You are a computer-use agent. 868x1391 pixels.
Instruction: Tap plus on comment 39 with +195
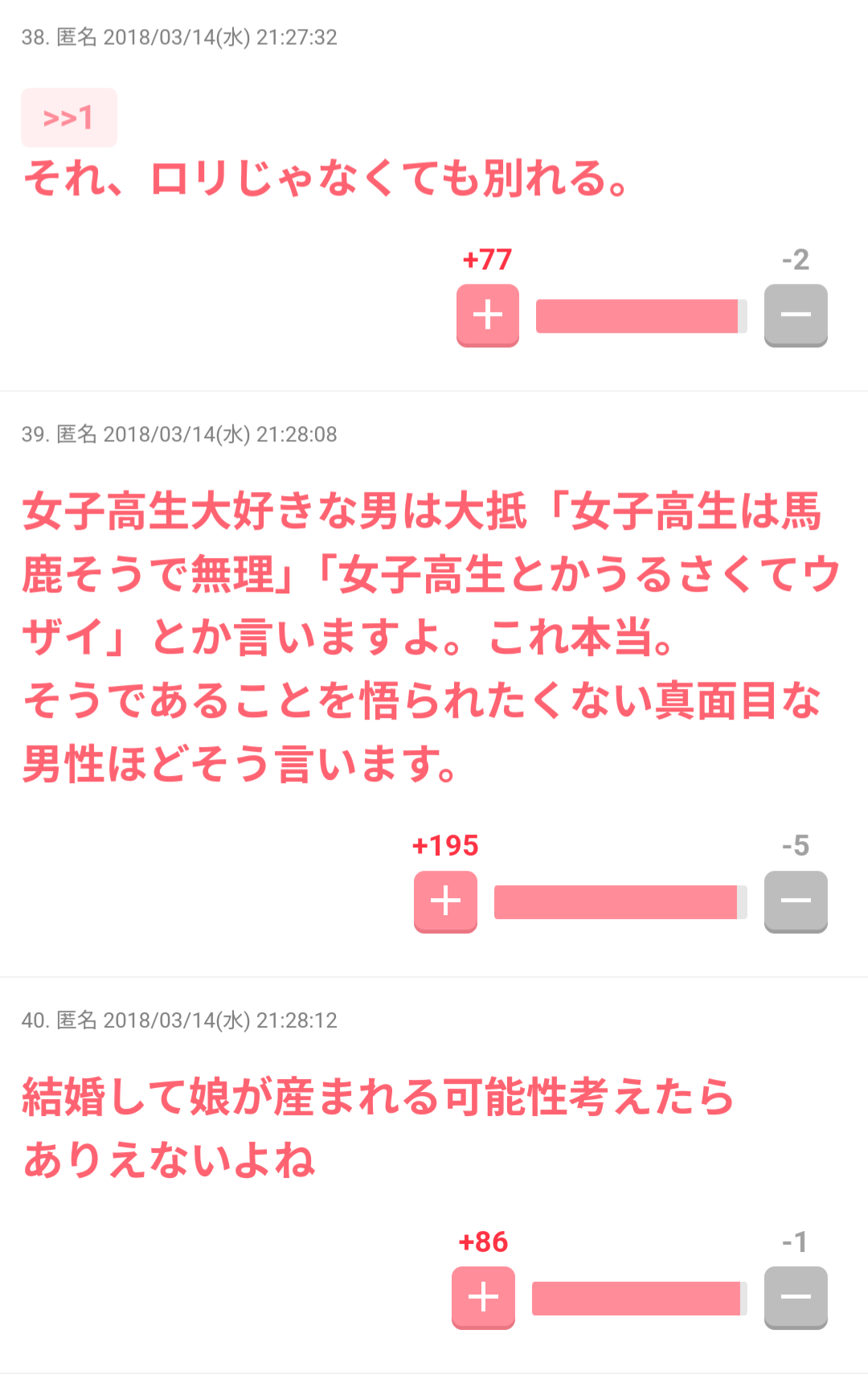coord(445,901)
